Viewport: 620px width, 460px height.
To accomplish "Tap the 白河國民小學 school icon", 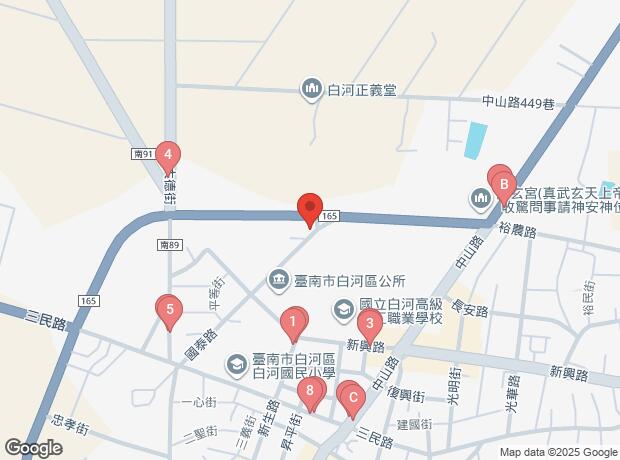I will tap(236, 364).
